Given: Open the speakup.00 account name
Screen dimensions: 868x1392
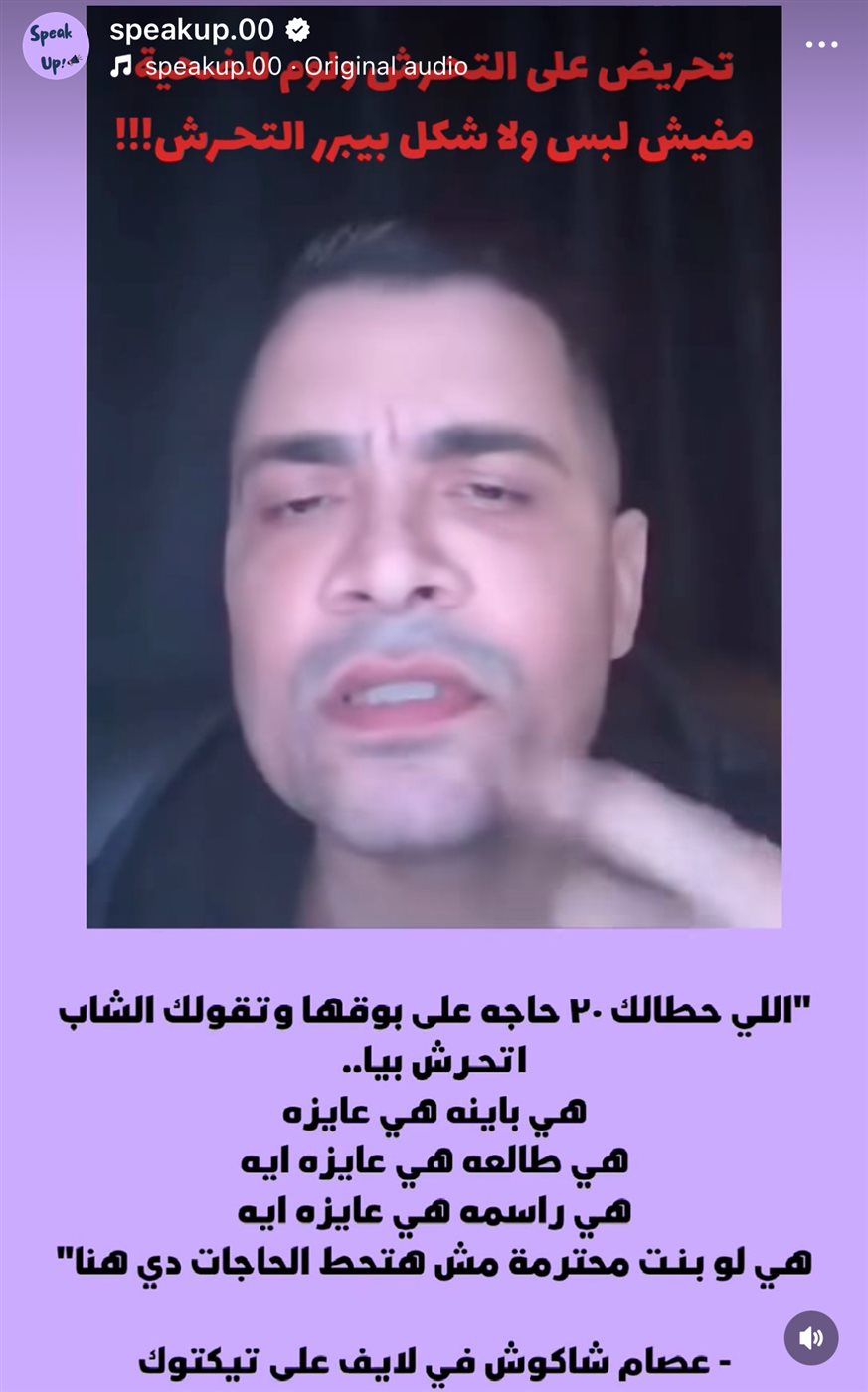Looking at the screenshot, I should click(x=191, y=30).
